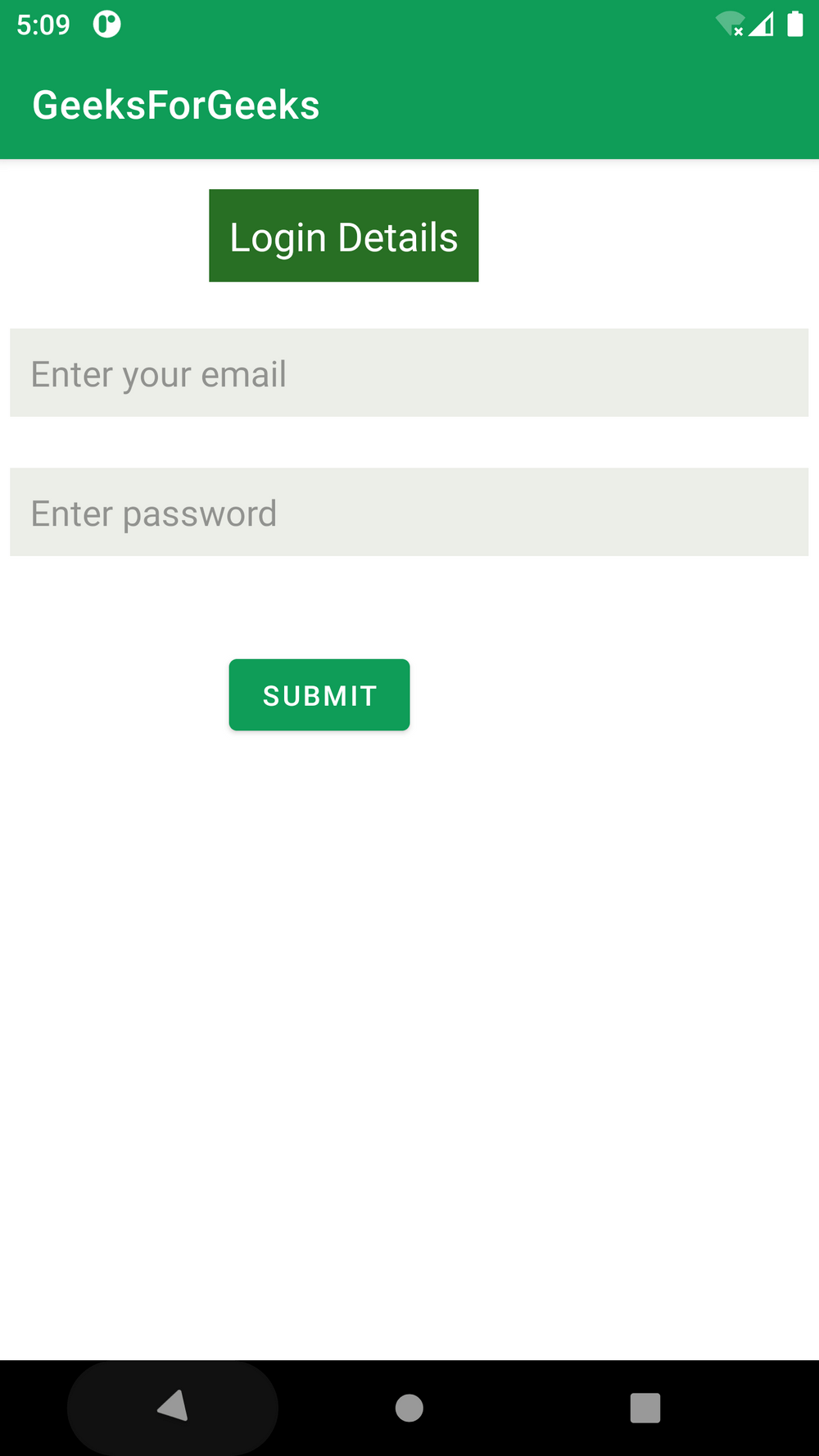
Task: Tap the email input field
Action: [x=409, y=373]
